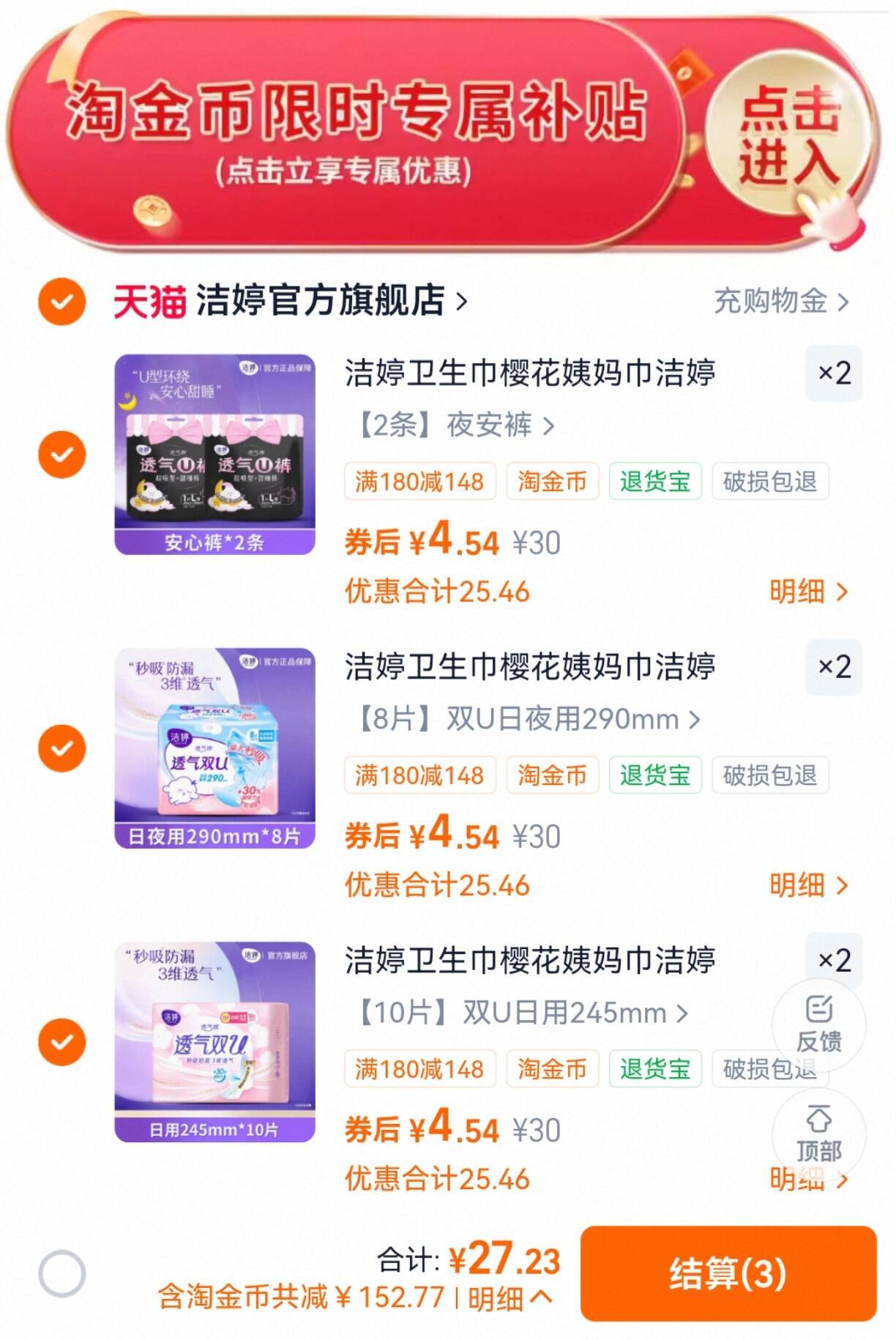Adjust quantity ×2 for 双U日夜用290mm
Screen dimensions: 896x1340
click(x=834, y=667)
